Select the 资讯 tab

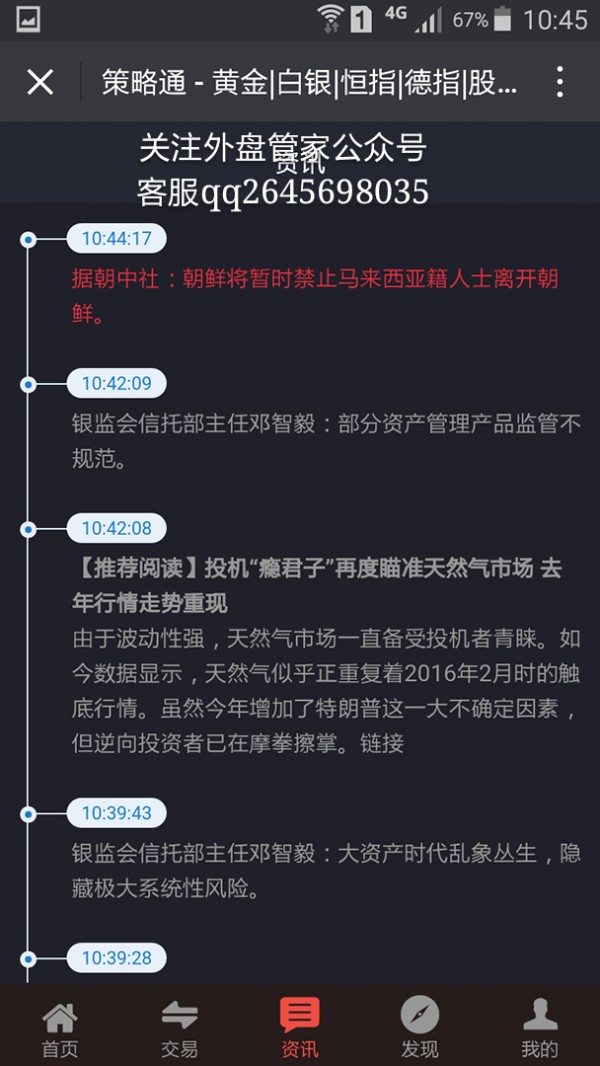click(300, 1028)
